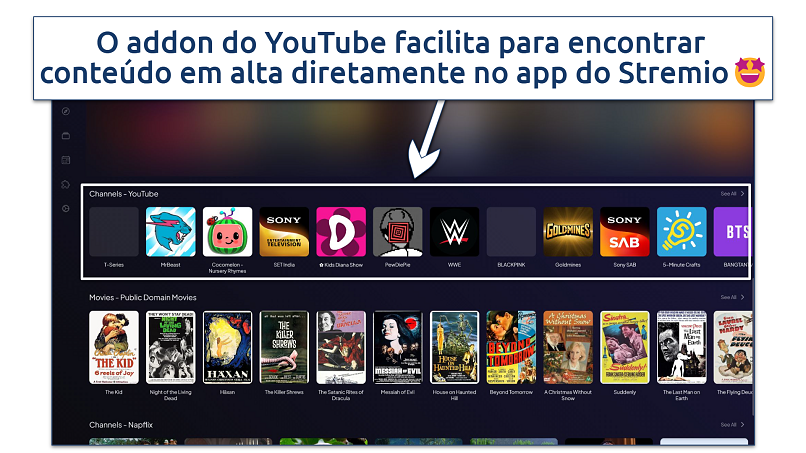
Task: Open the Sony SAB channel
Action: click(x=625, y=232)
